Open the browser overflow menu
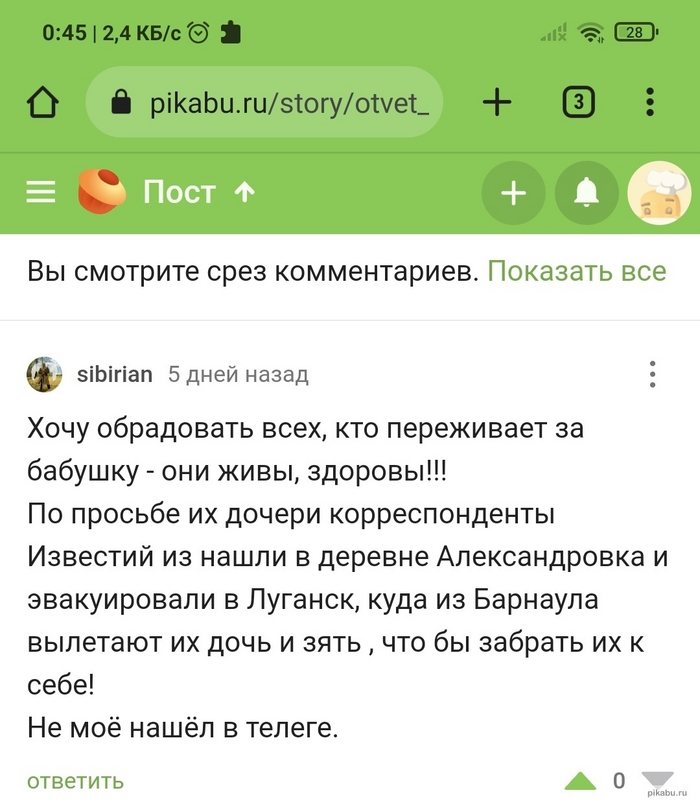 pos(651,102)
